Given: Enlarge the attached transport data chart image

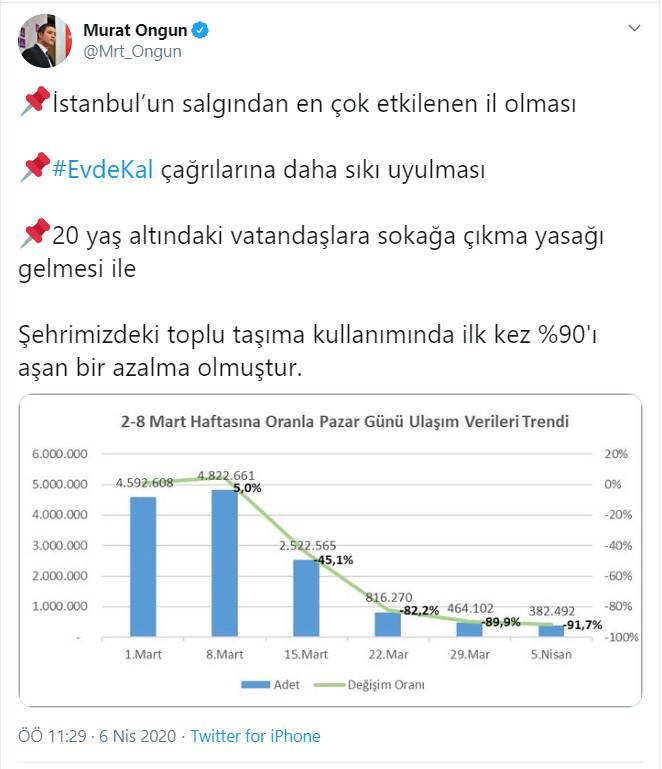Looking at the screenshot, I should (330, 553).
